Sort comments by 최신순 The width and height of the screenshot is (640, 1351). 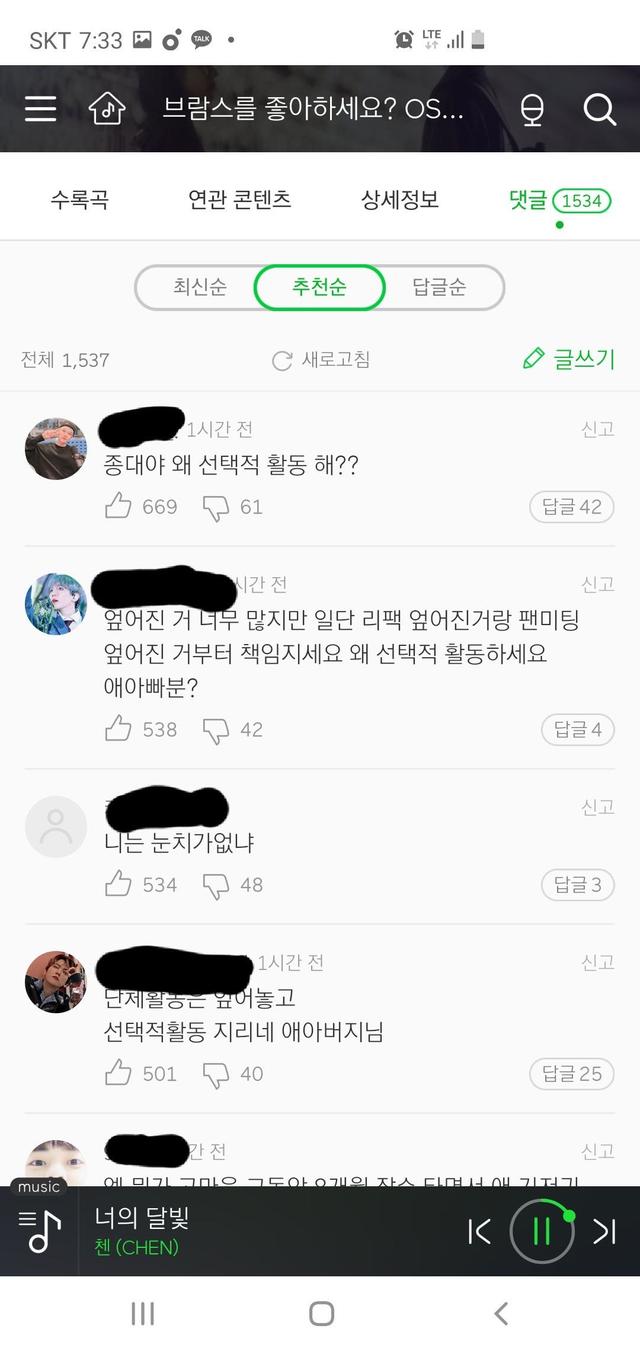pos(199,288)
